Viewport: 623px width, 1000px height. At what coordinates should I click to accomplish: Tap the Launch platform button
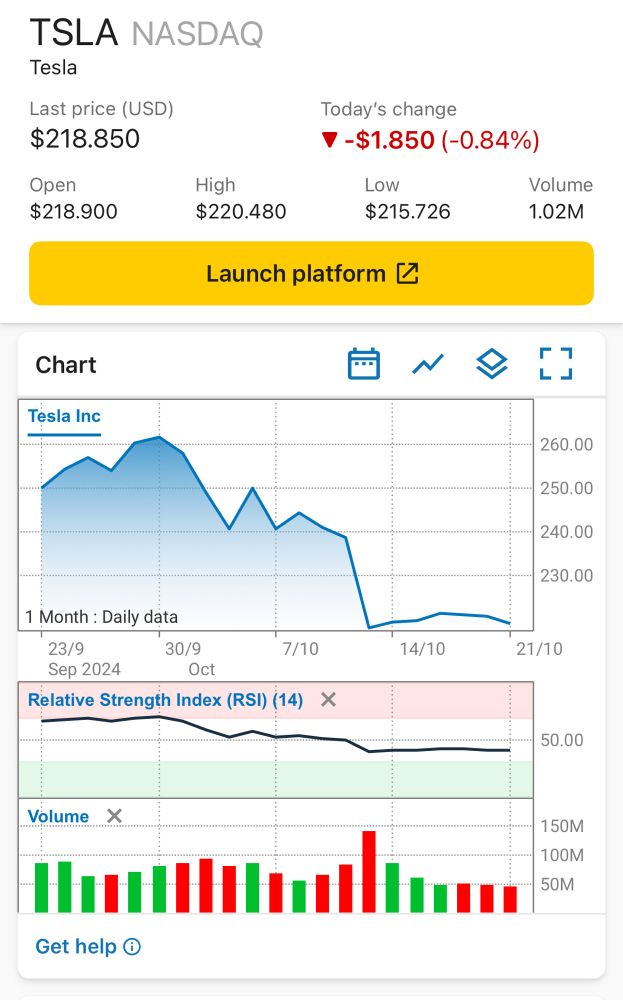click(311, 273)
